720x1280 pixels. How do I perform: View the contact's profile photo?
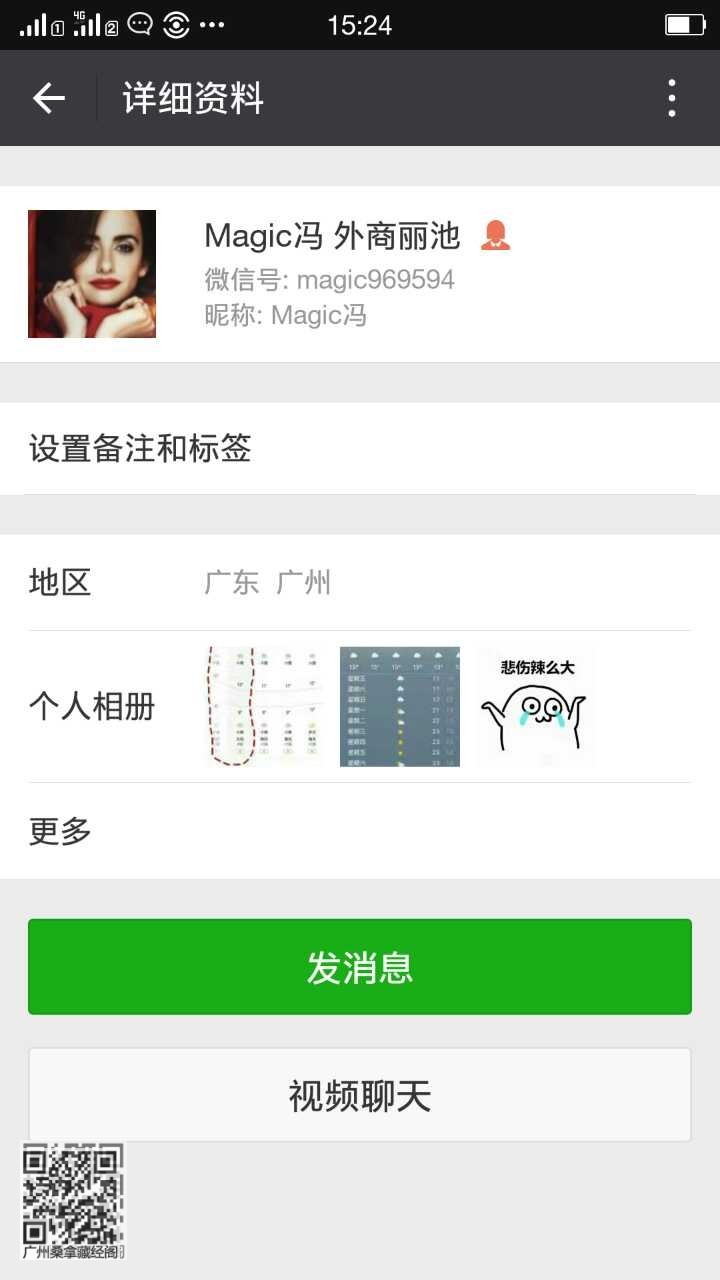point(92,274)
